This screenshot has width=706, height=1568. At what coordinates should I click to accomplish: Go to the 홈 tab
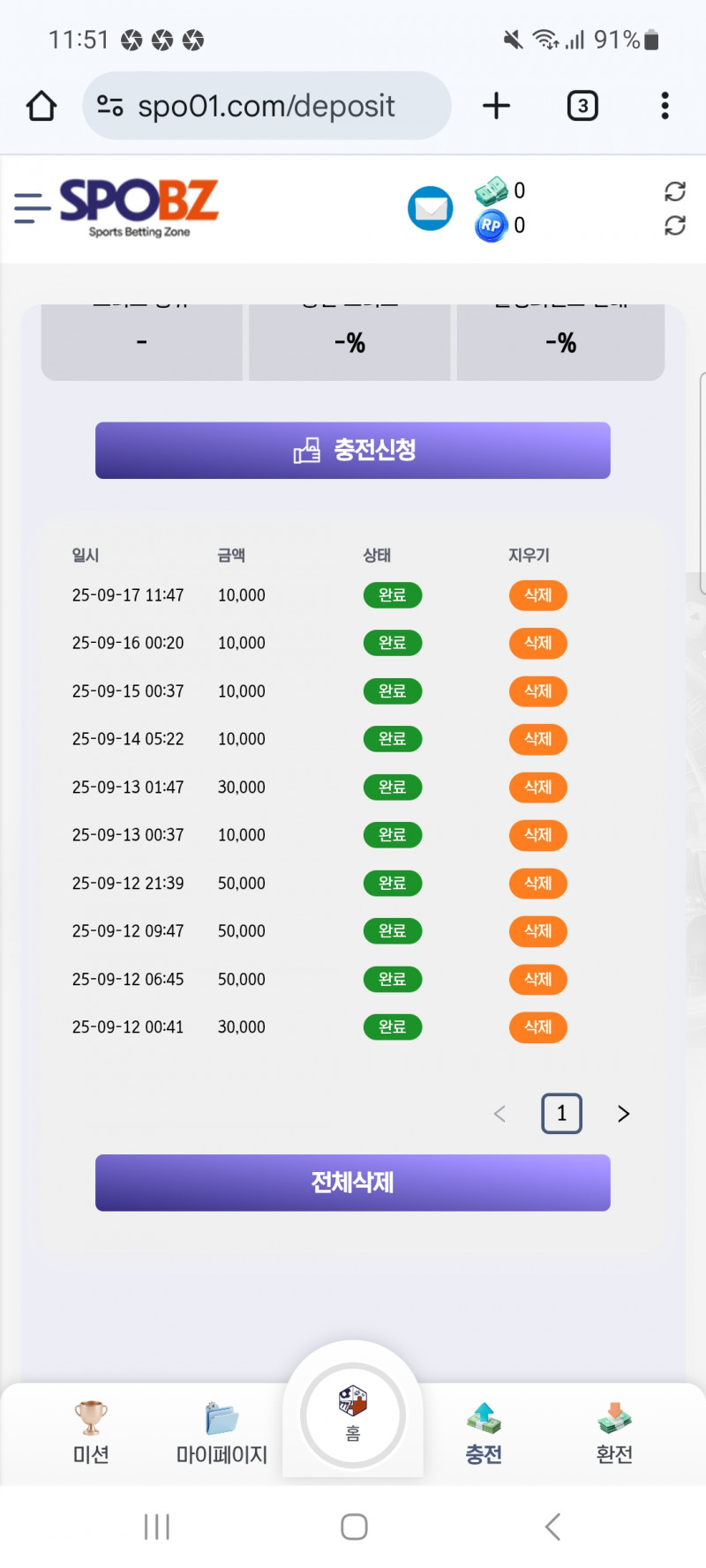pos(353,1415)
